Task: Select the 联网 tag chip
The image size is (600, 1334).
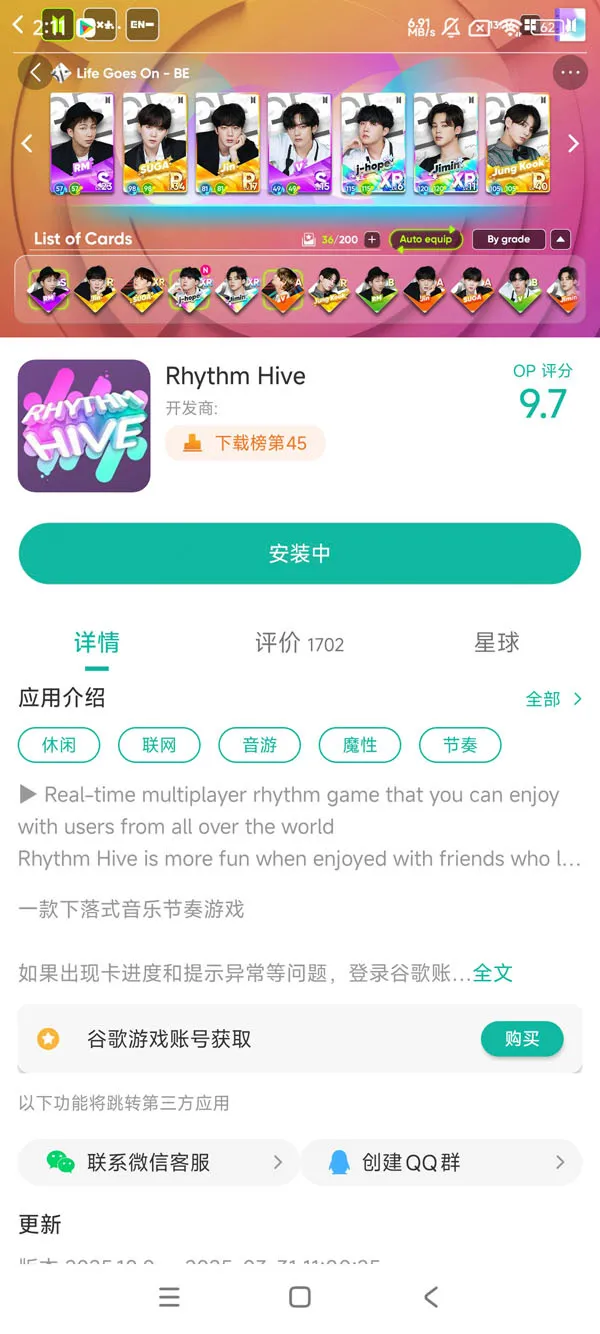Action: [x=159, y=745]
